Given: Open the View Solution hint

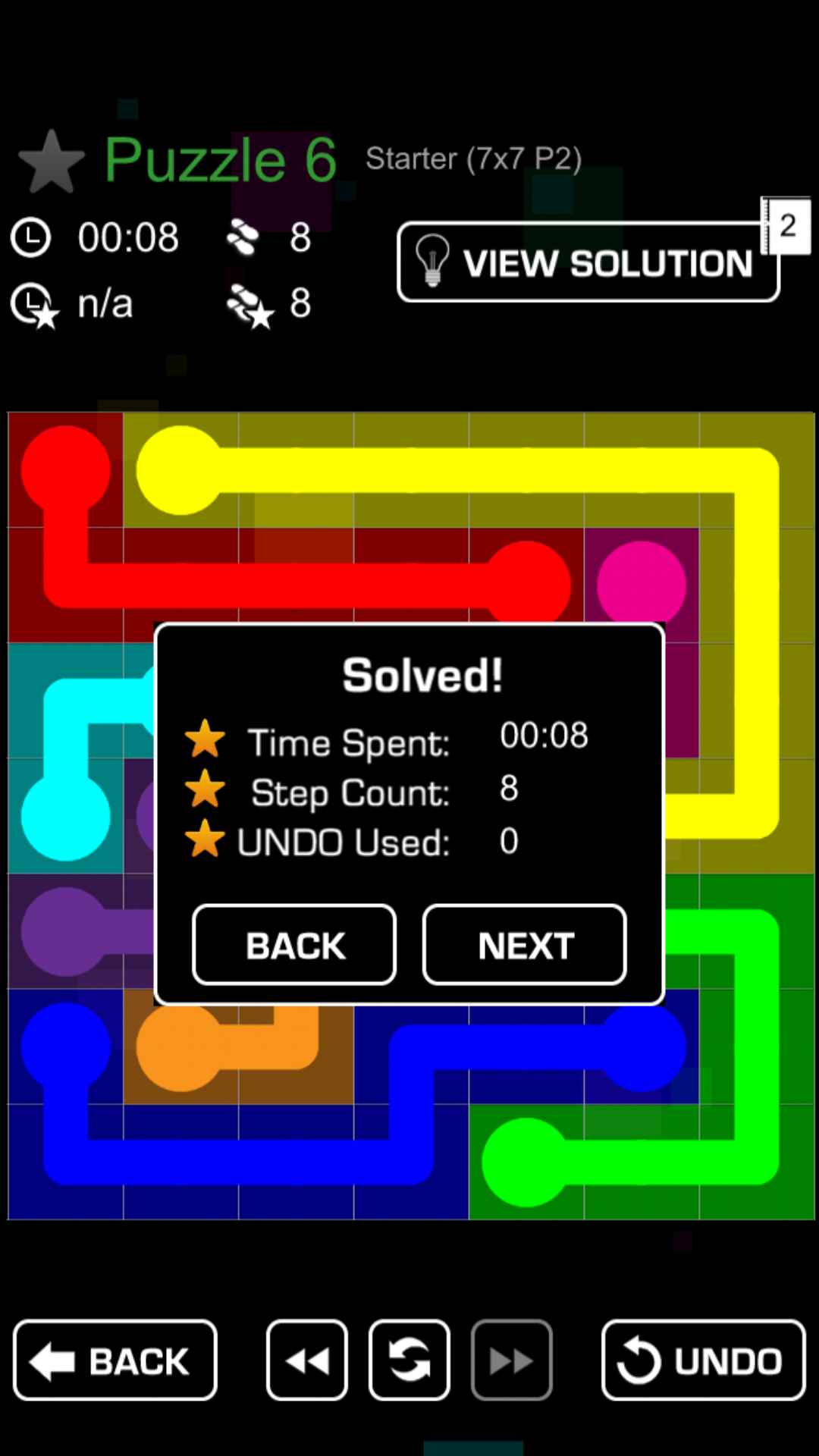Looking at the screenshot, I should pos(588,262).
